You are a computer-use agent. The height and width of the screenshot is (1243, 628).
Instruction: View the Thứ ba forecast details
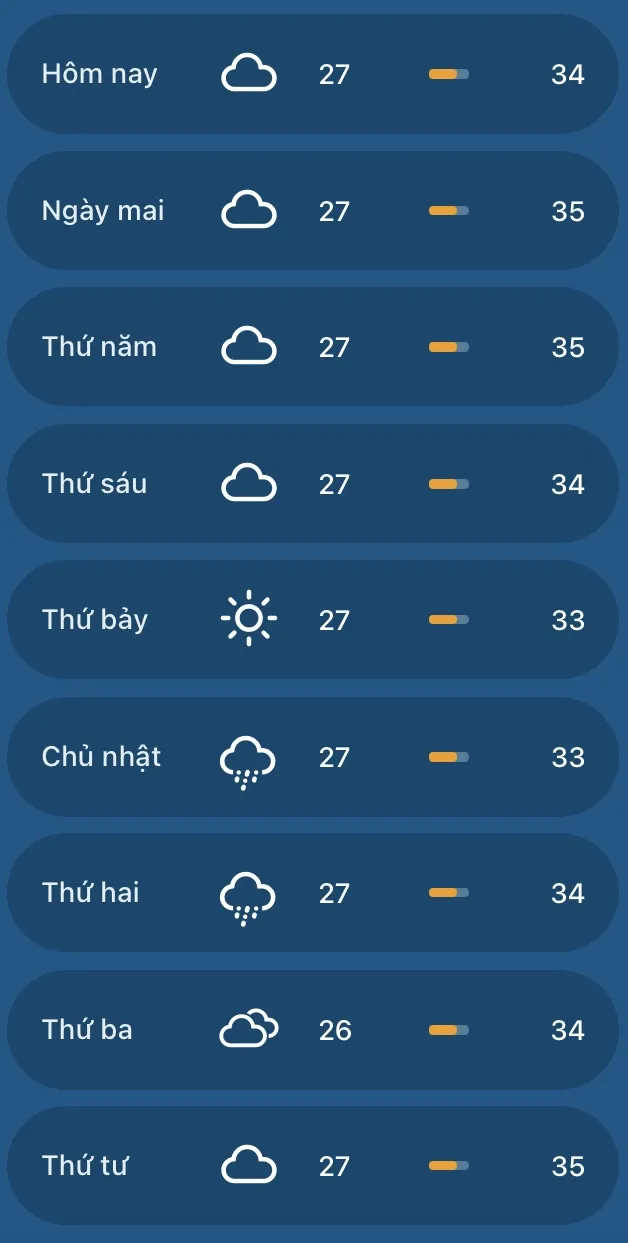coord(313,1030)
